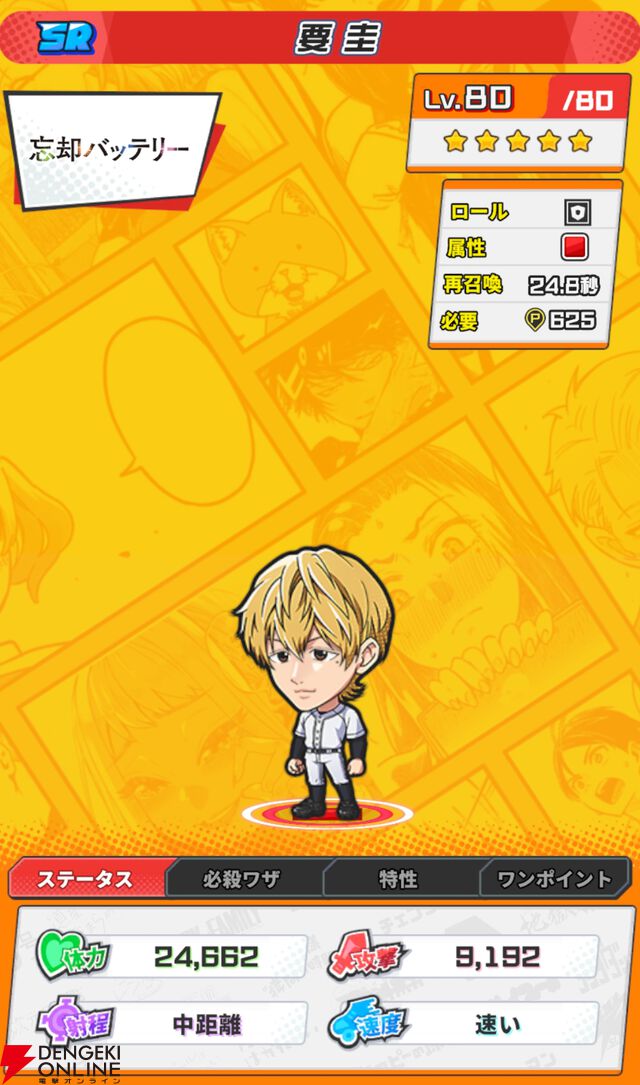The image size is (640, 1085).
Task: Show the ワンポイント tab
Action: (x=554, y=879)
